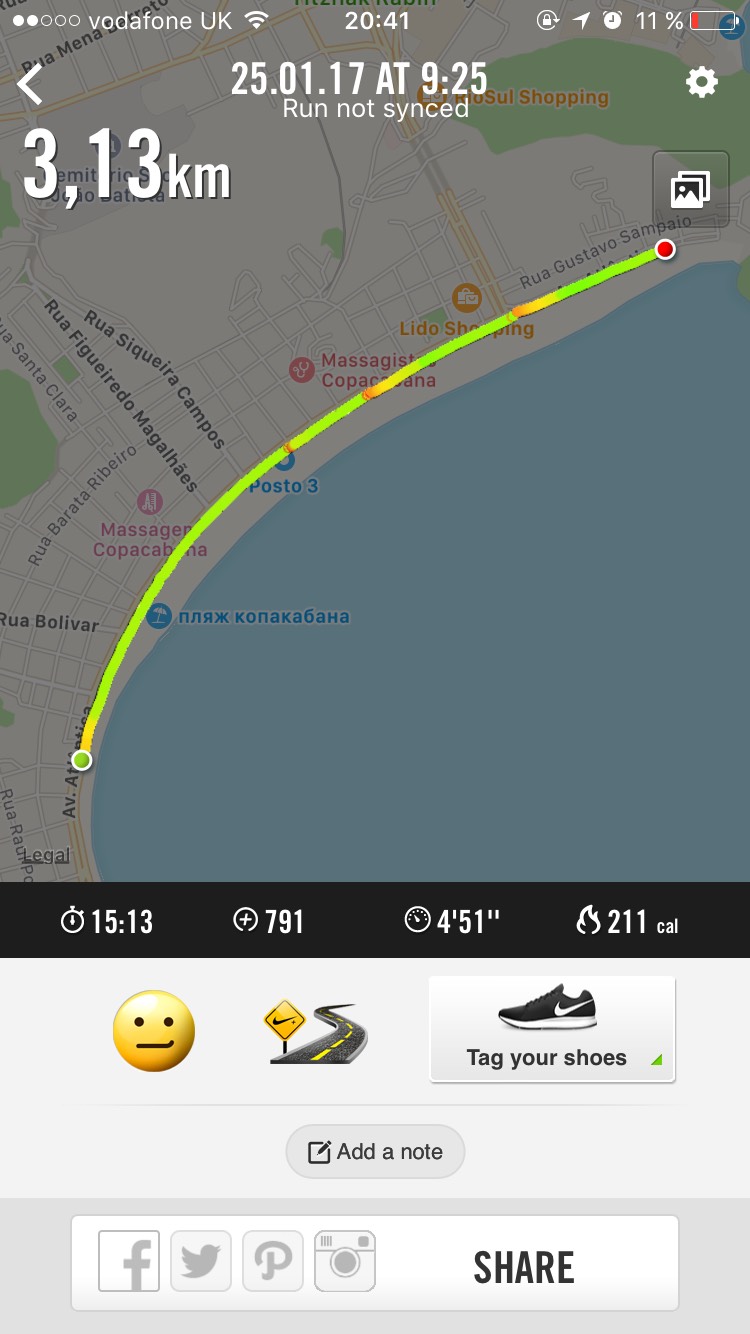Open the Legal link on the map
750x1334 pixels.
click(x=46, y=855)
